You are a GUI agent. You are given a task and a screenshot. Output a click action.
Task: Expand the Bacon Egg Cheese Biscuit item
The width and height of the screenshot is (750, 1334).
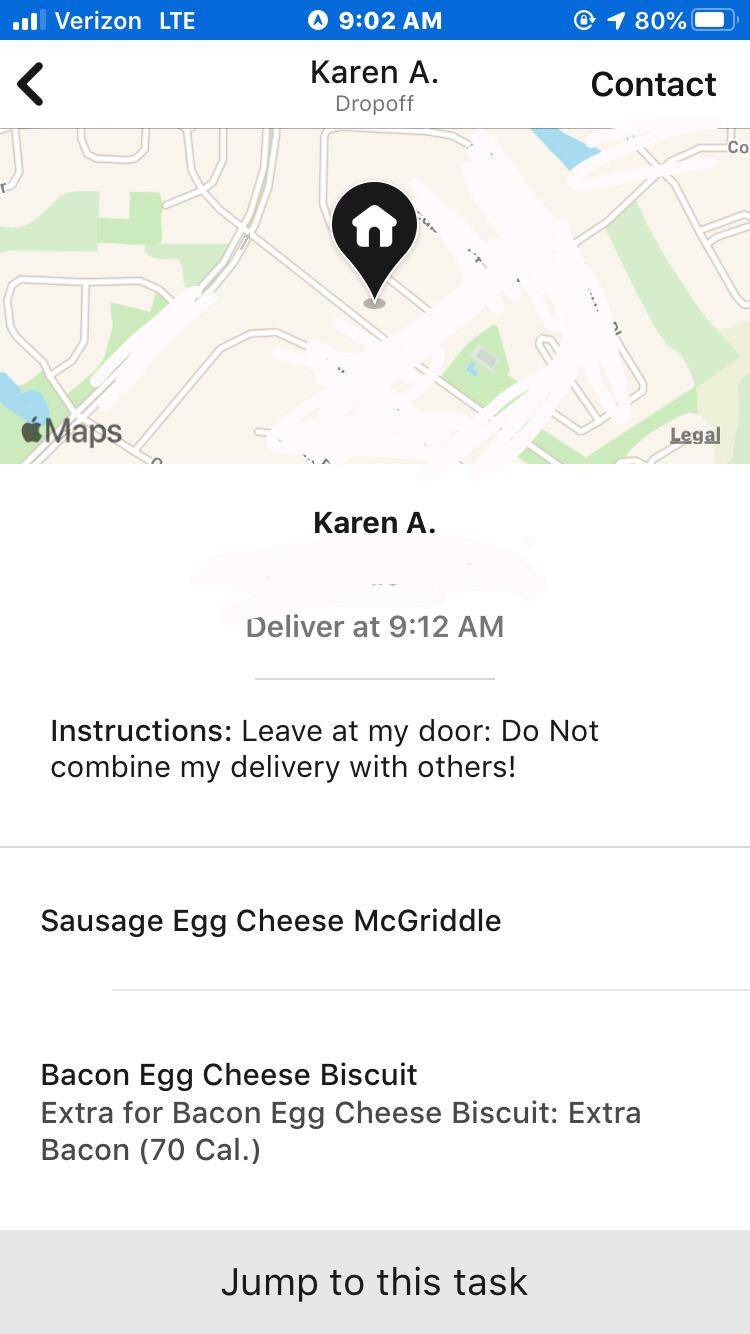click(228, 1075)
